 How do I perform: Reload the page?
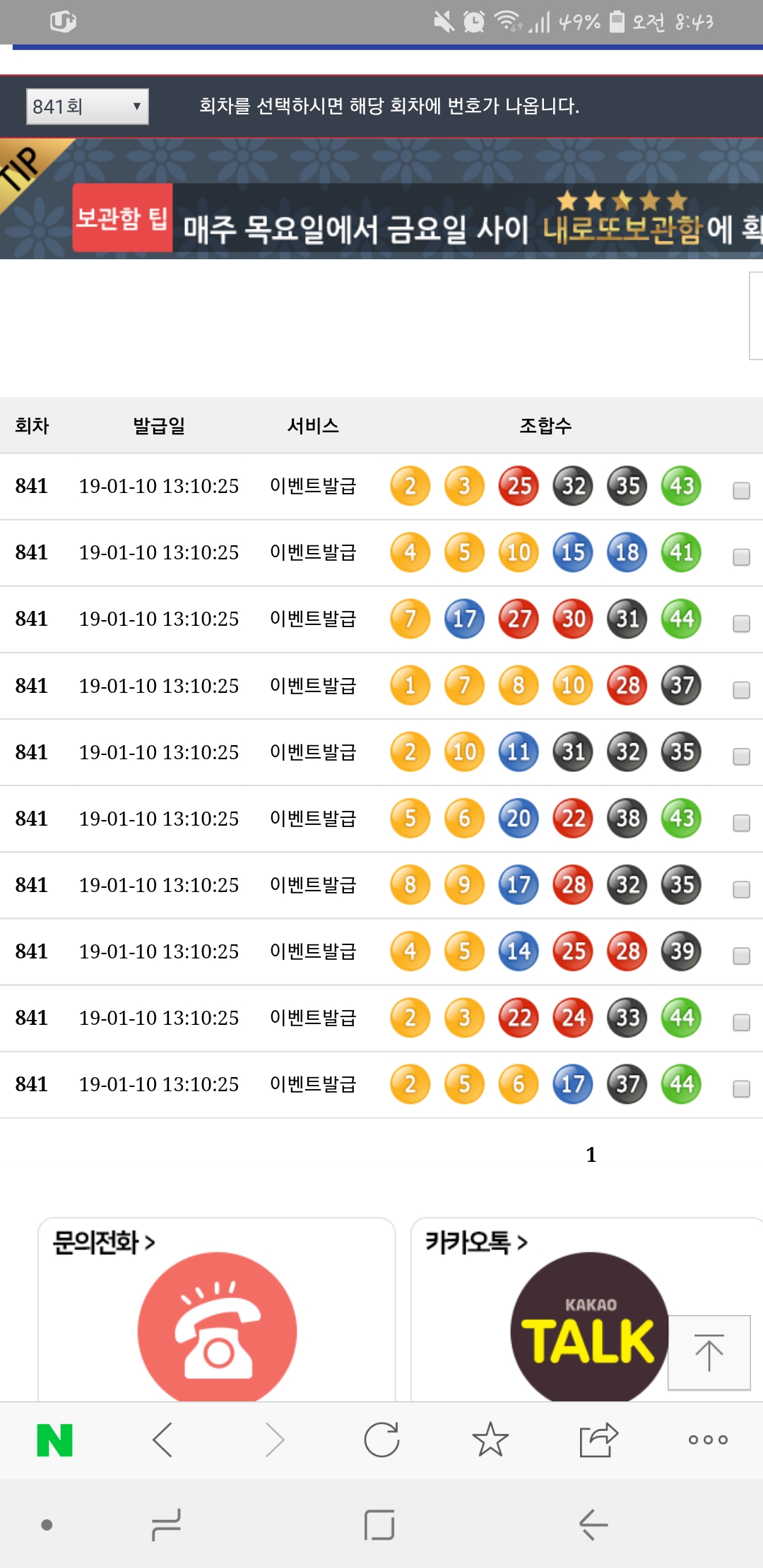click(x=381, y=1440)
